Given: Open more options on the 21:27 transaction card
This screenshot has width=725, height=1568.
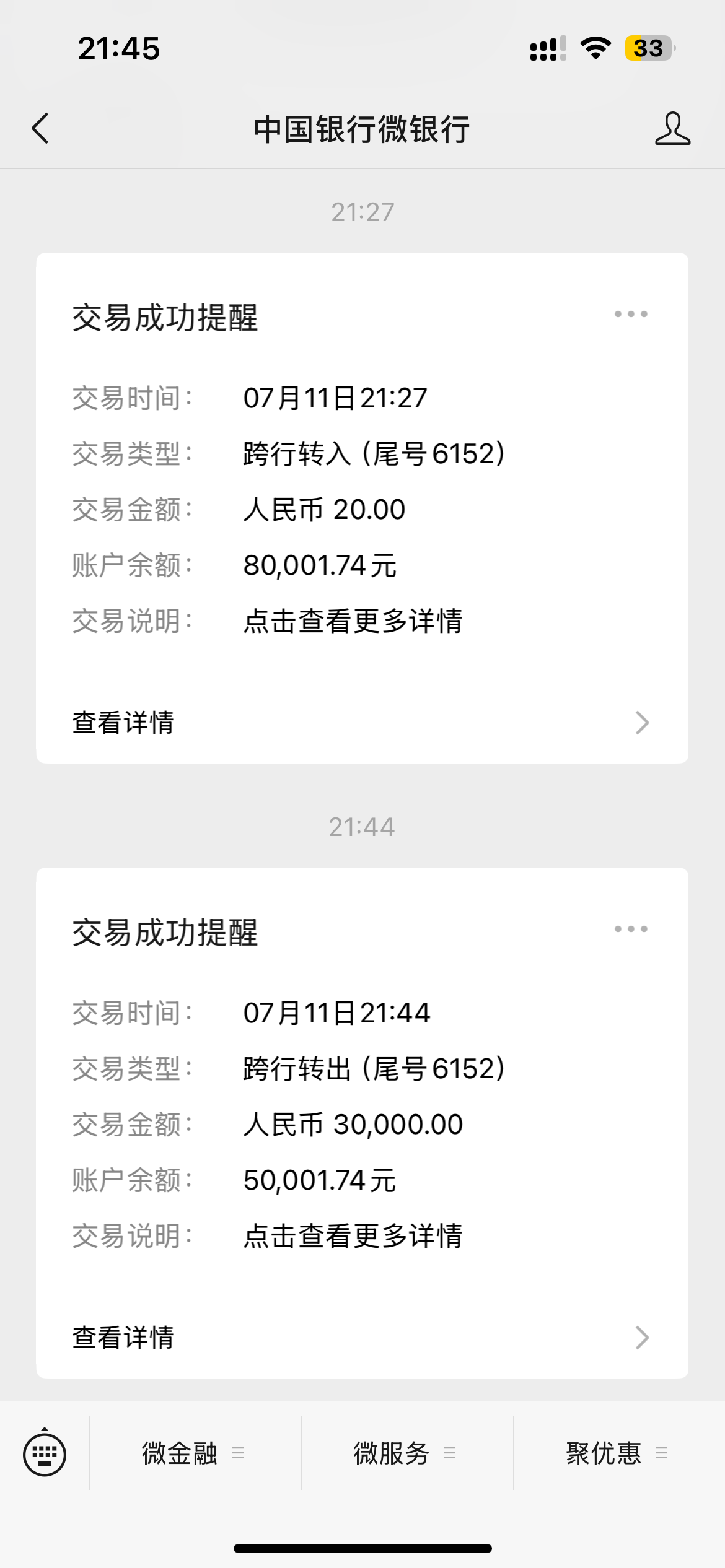Looking at the screenshot, I should tap(631, 314).
